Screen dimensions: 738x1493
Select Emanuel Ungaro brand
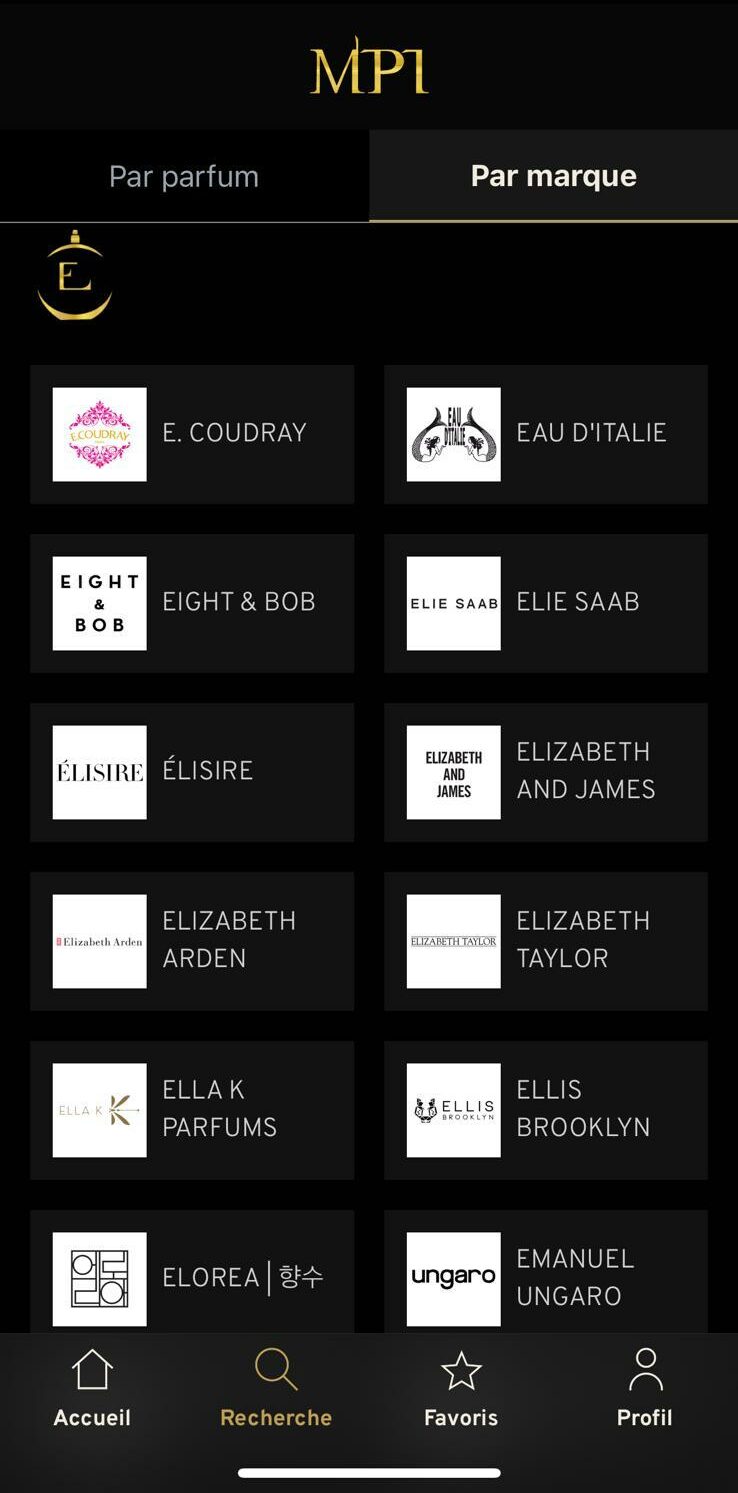click(546, 1275)
